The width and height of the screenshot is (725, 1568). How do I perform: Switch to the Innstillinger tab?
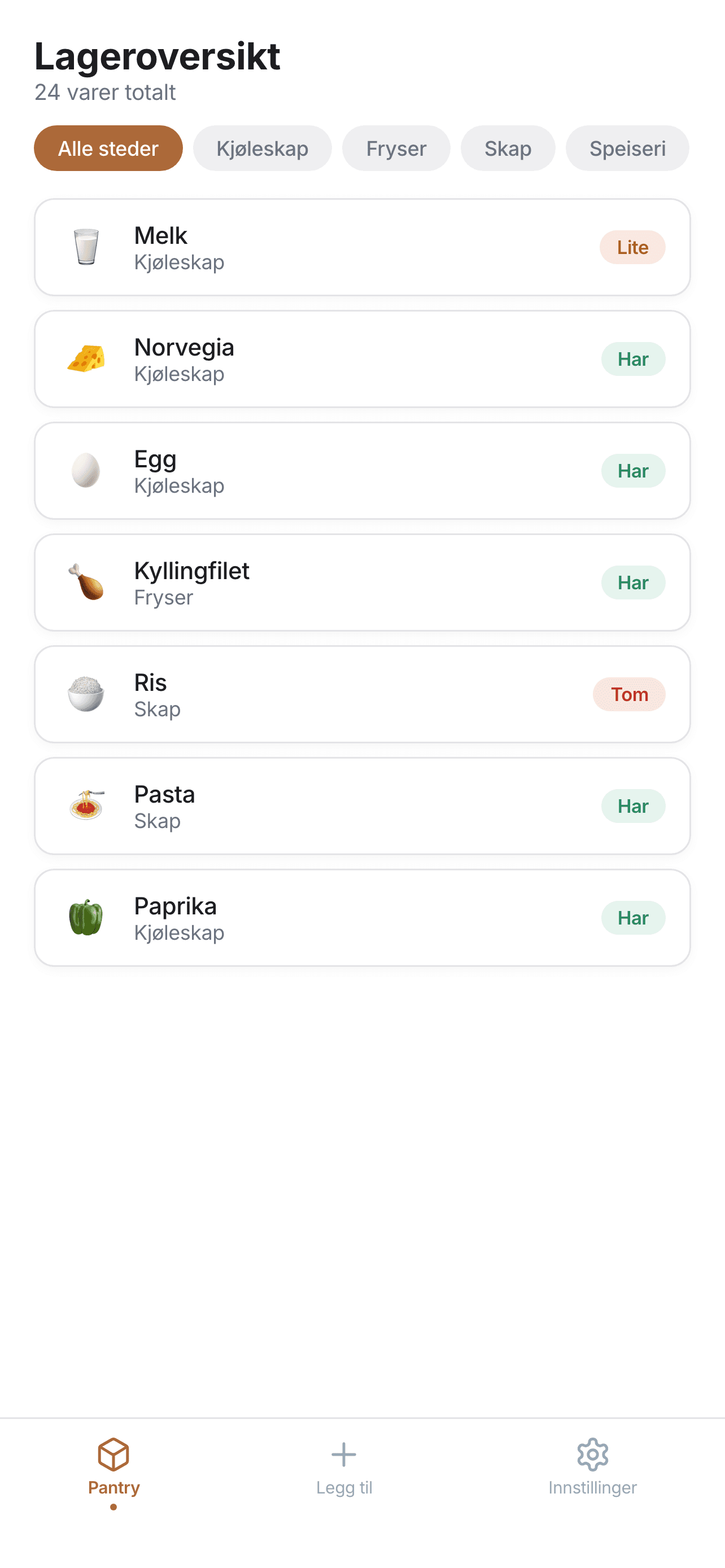click(592, 1467)
